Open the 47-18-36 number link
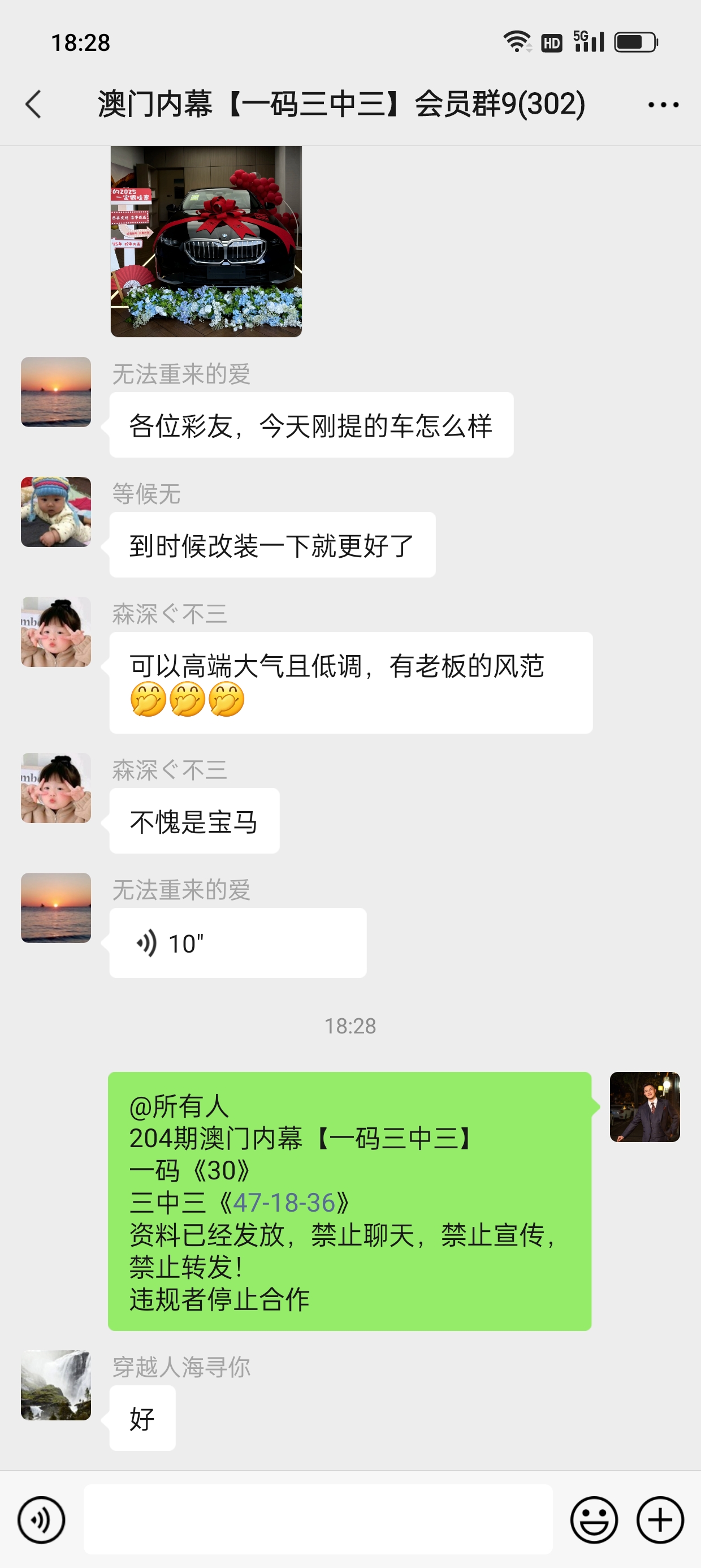 pyautogui.click(x=284, y=1203)
